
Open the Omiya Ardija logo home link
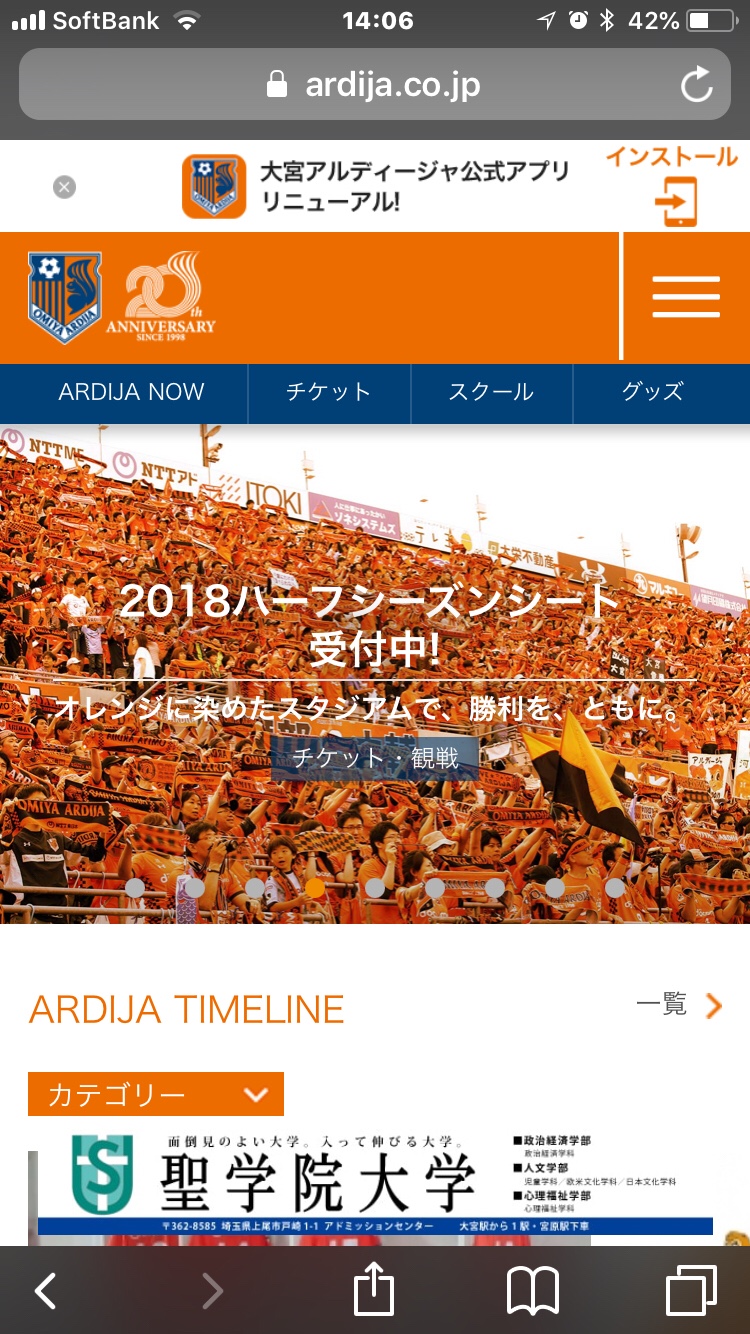click(65, 297)
